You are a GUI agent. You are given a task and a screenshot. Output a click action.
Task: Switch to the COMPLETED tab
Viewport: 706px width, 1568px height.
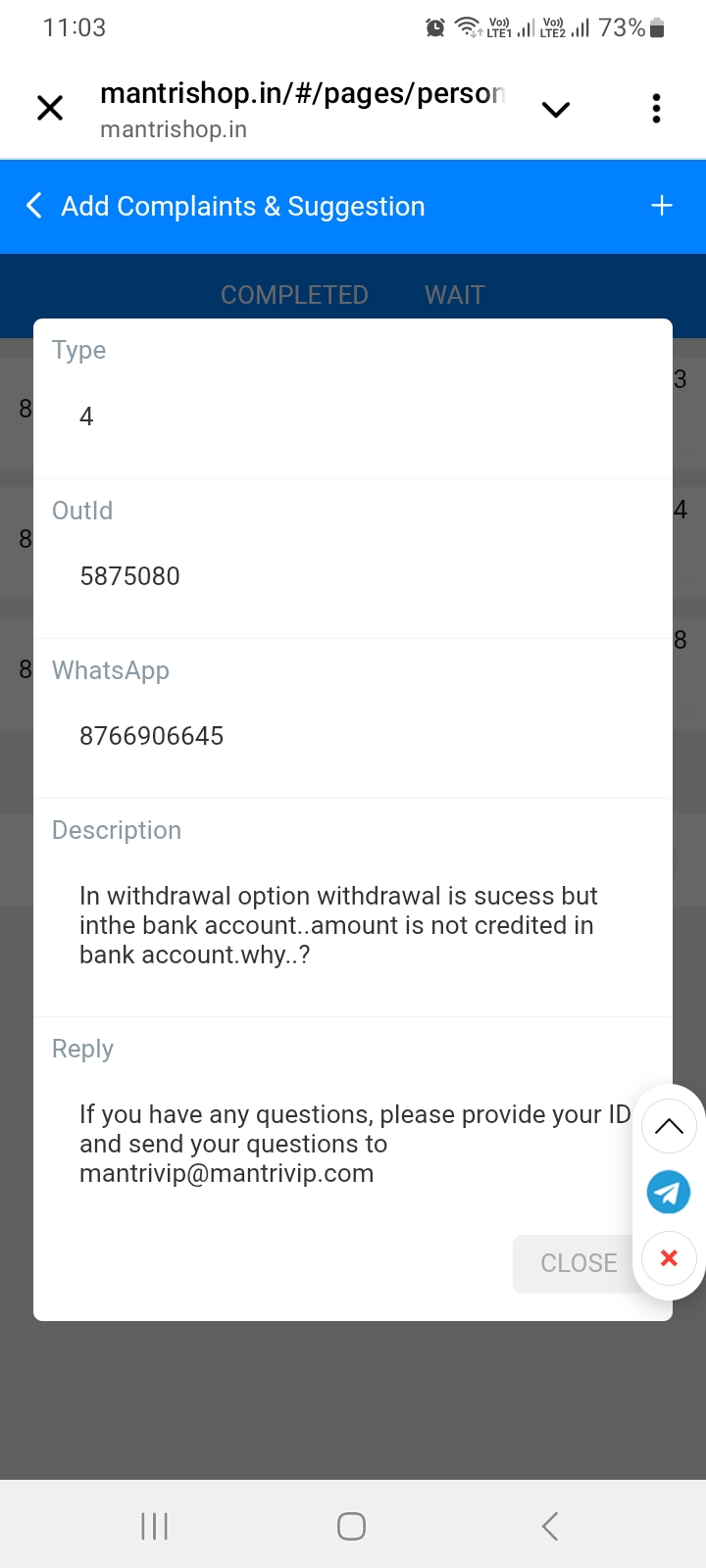[294, 295]
